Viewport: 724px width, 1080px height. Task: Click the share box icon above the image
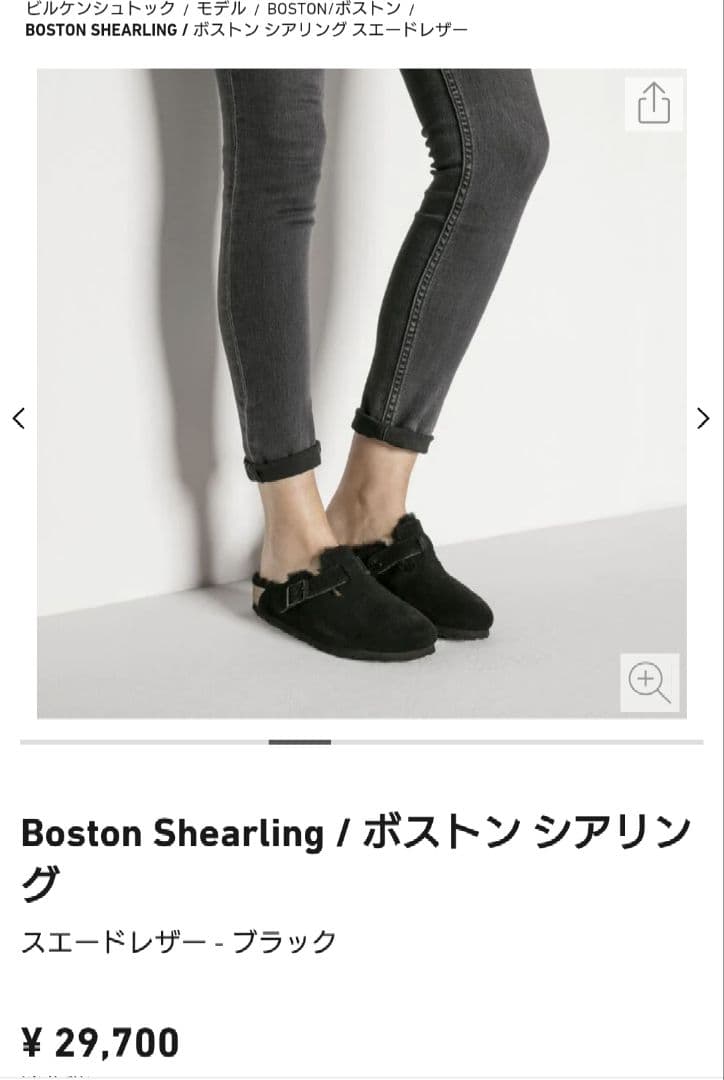point(653,104)
